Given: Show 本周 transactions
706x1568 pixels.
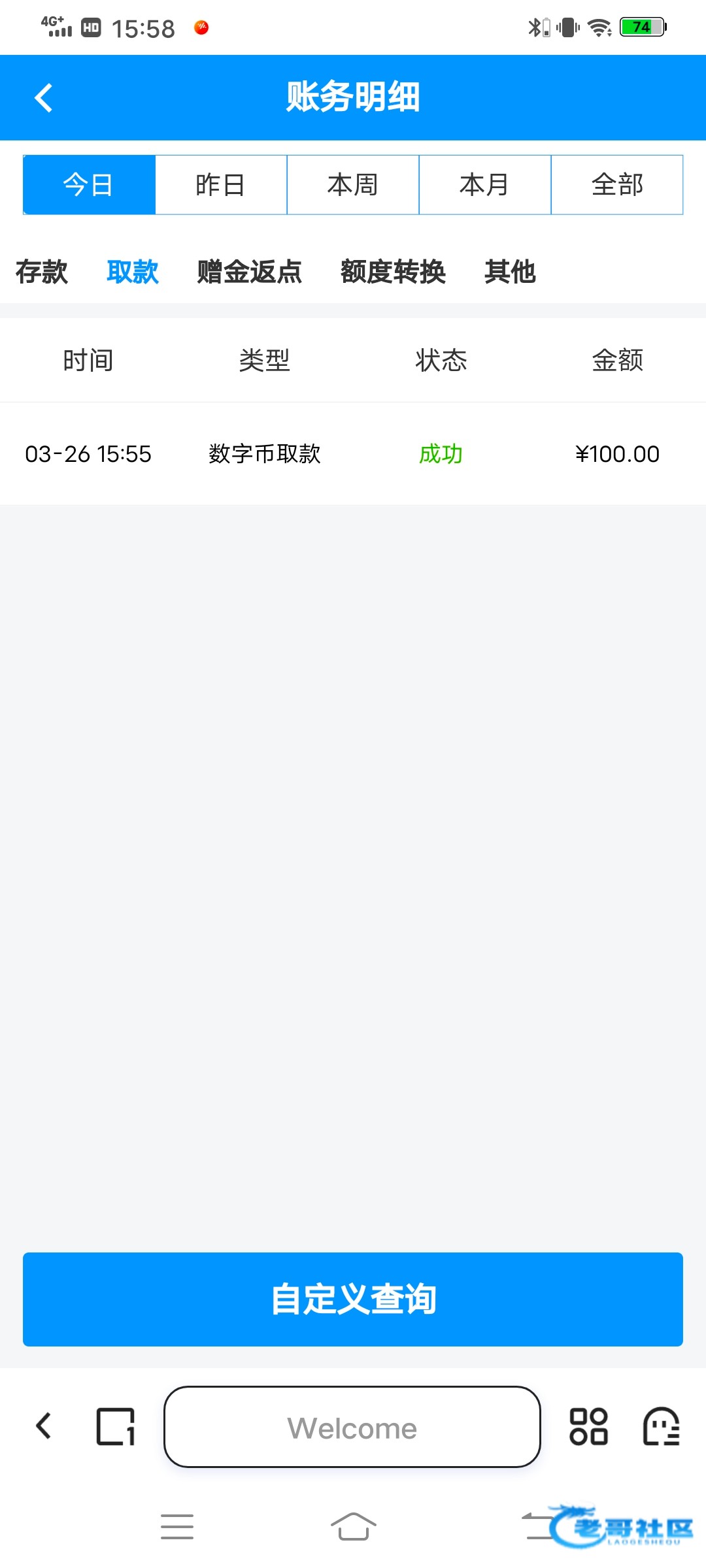Looking at the screenshot, I should 353,185.
